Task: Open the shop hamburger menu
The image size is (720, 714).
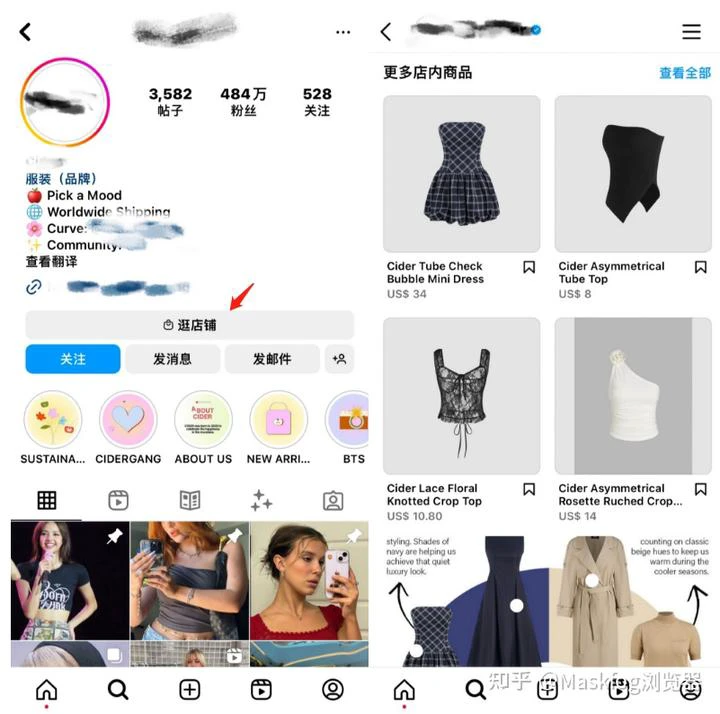Action: (x=691, y=32)
